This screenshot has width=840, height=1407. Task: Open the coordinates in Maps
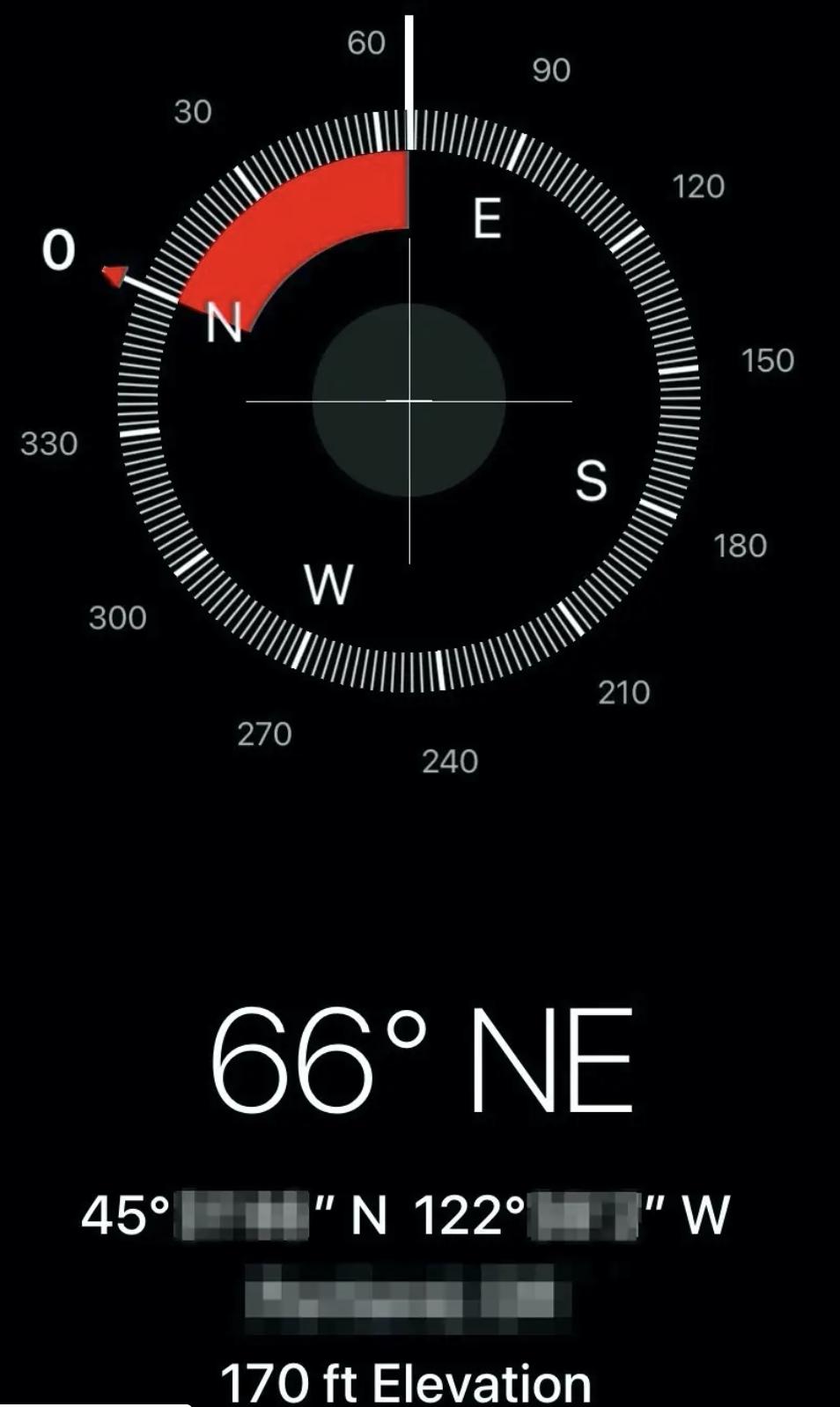406,1215
